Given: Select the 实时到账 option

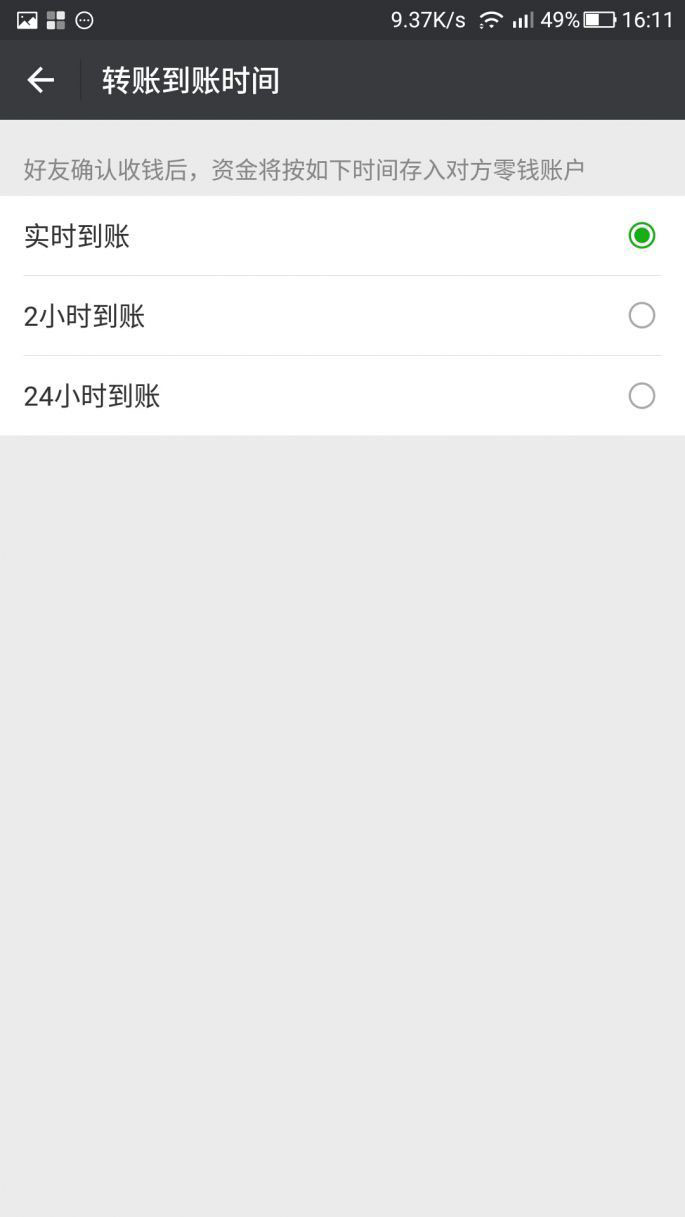Looking at the screenshot, I should [x=641, y=236].
